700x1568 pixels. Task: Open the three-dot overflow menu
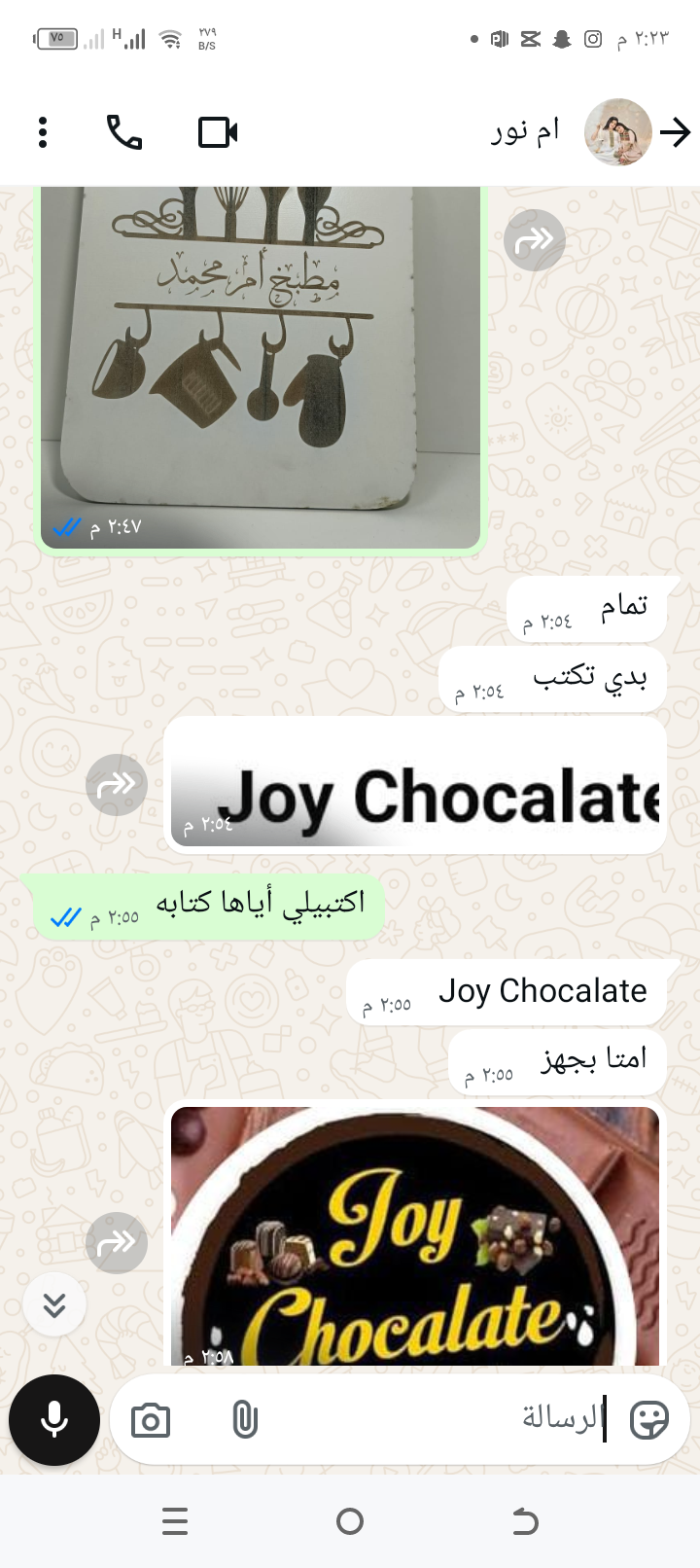click(43, 132)
